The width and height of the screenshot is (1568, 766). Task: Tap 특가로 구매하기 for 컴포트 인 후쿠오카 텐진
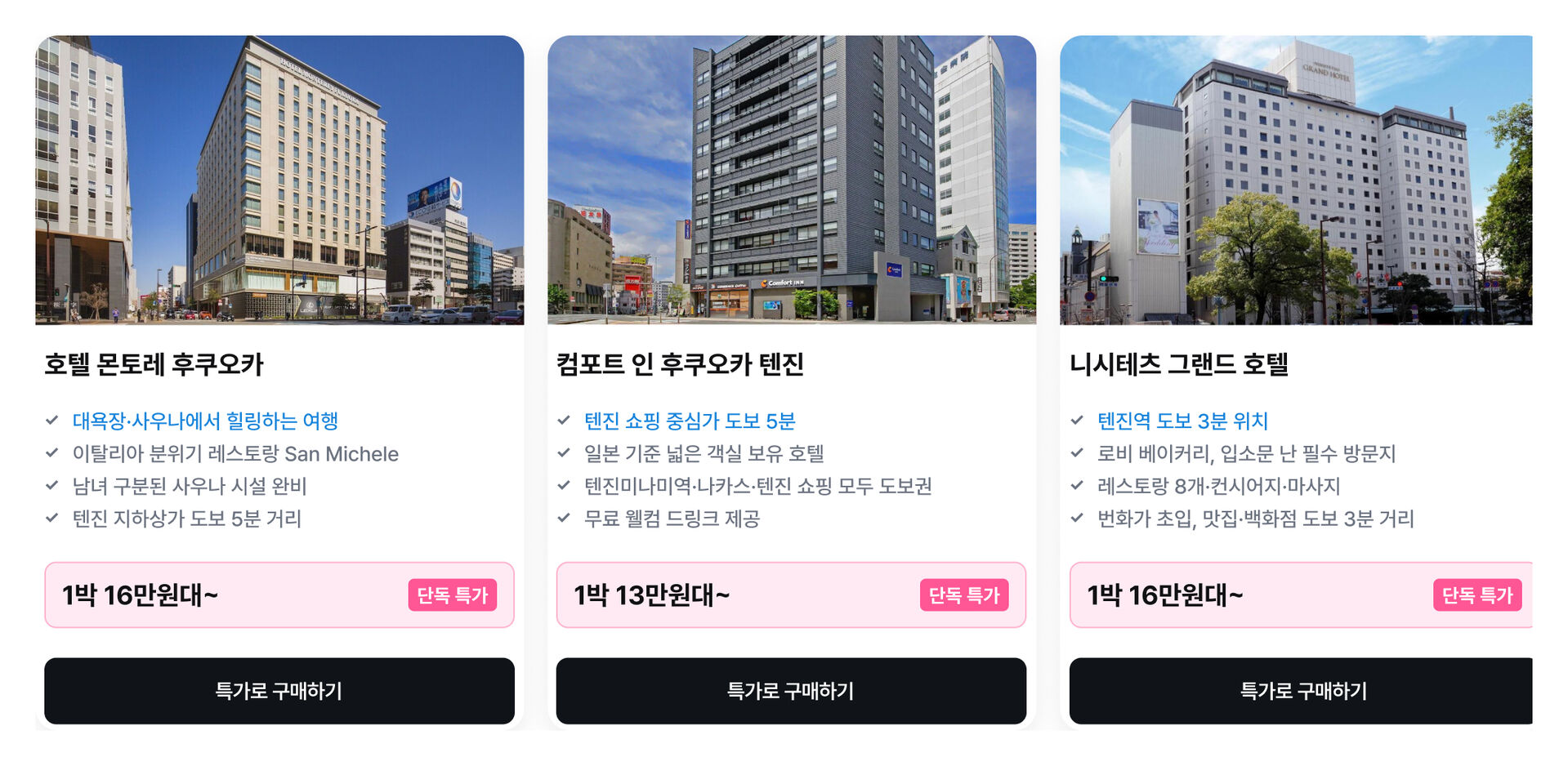click(790, 691)
